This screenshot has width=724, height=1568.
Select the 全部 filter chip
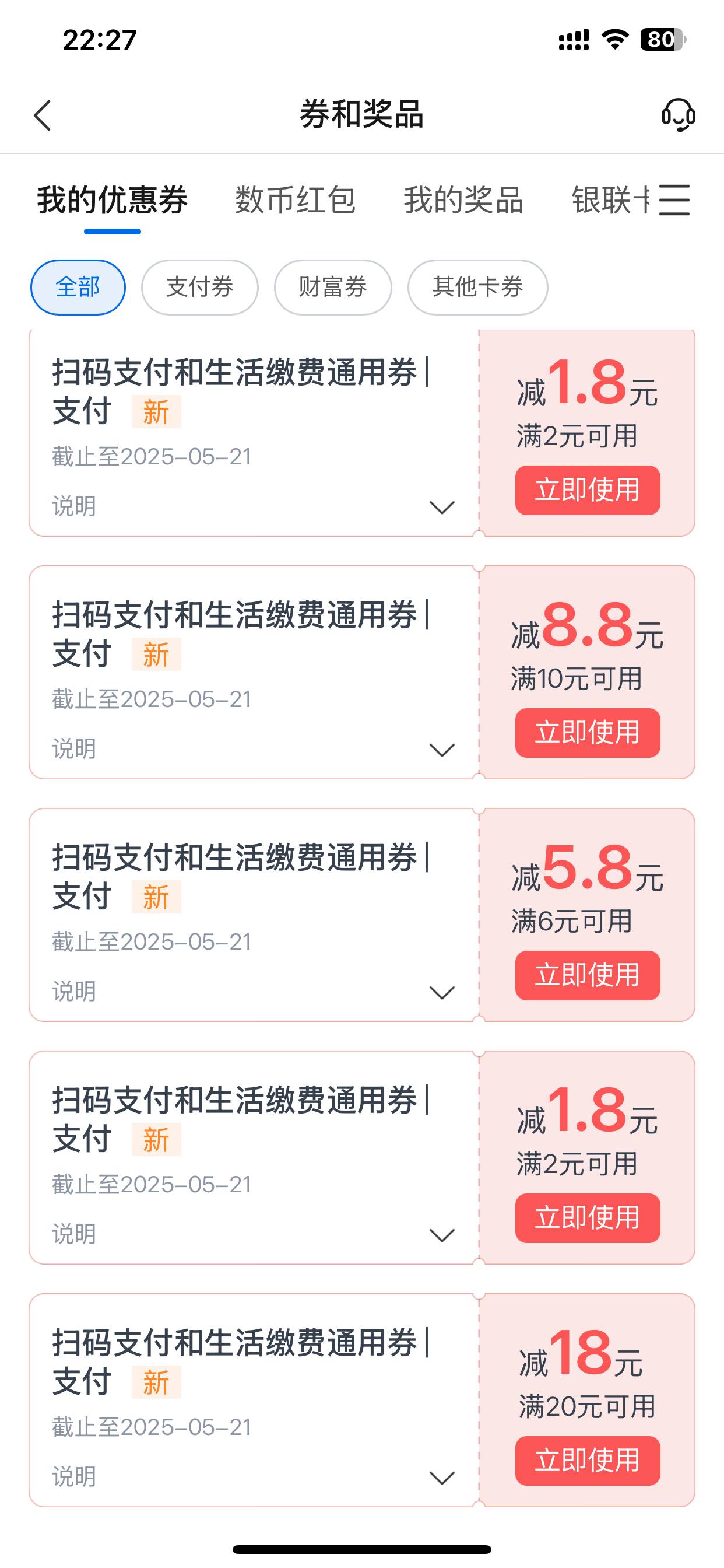tap(78, 288)
